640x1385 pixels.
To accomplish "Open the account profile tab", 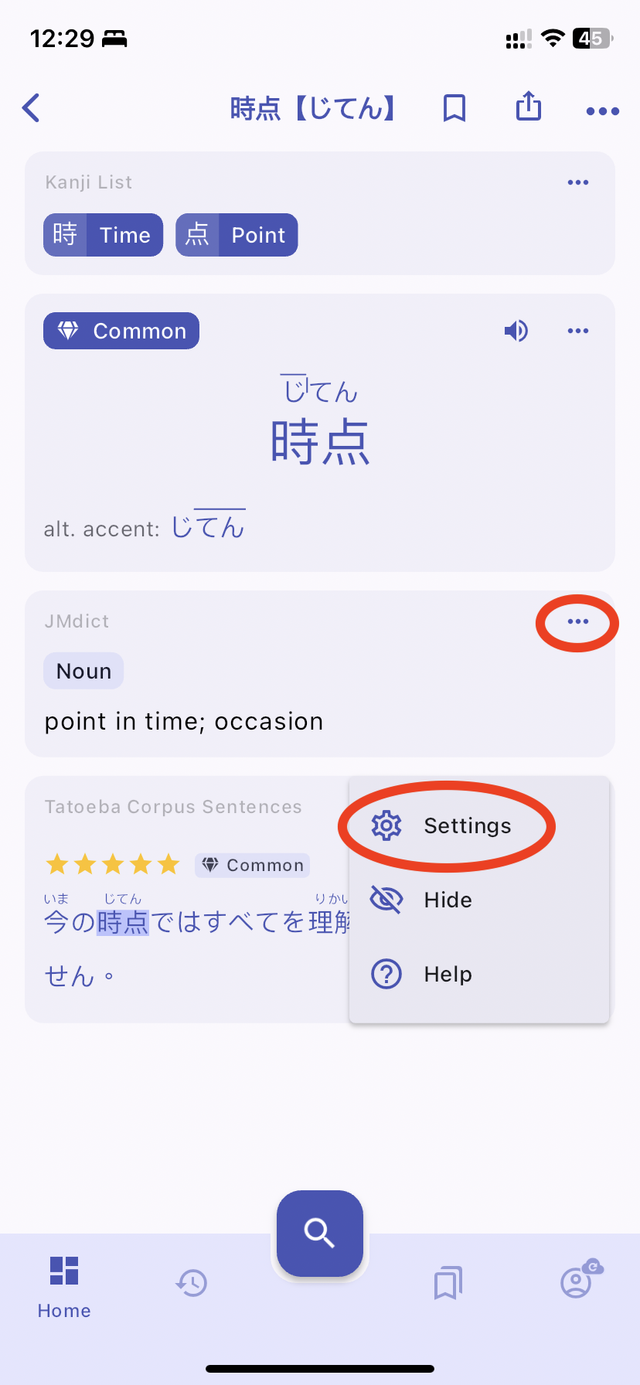I will (577, 1281).
